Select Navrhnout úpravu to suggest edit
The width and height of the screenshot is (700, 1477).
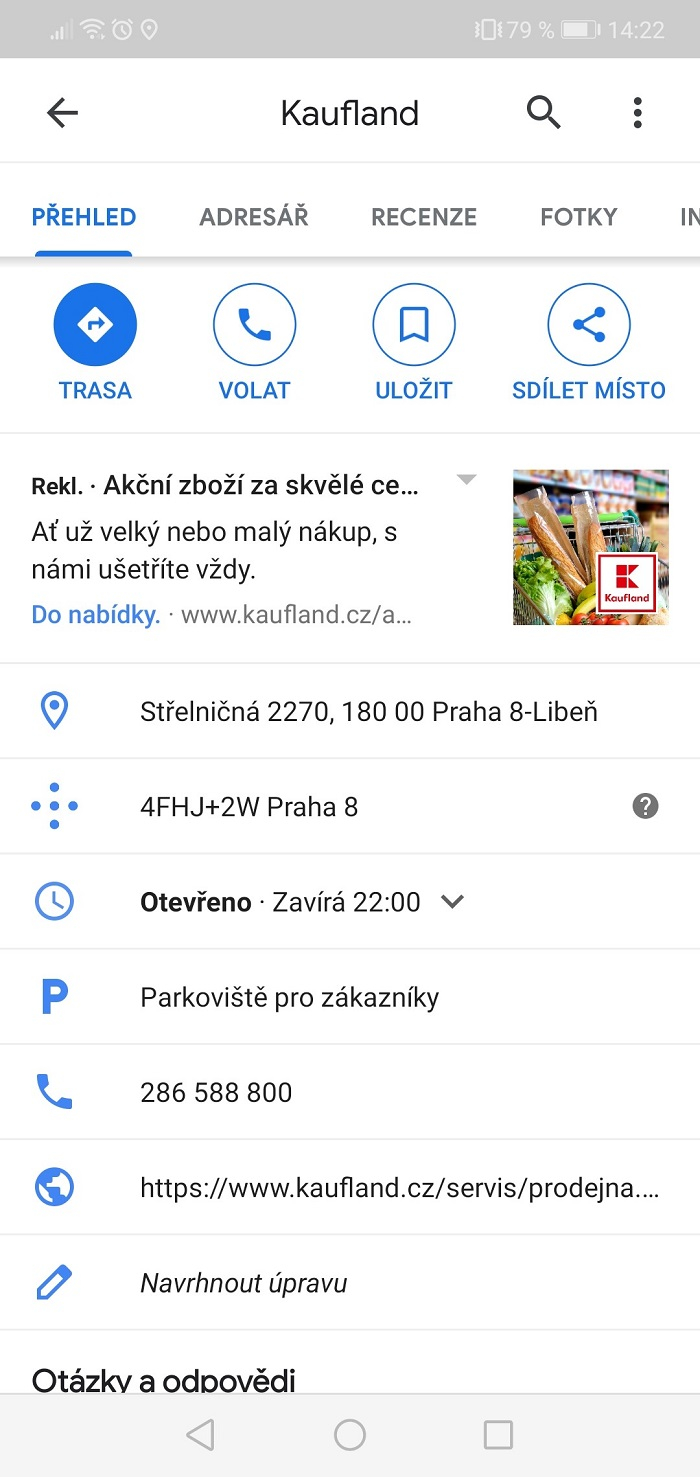(244, 1283)
